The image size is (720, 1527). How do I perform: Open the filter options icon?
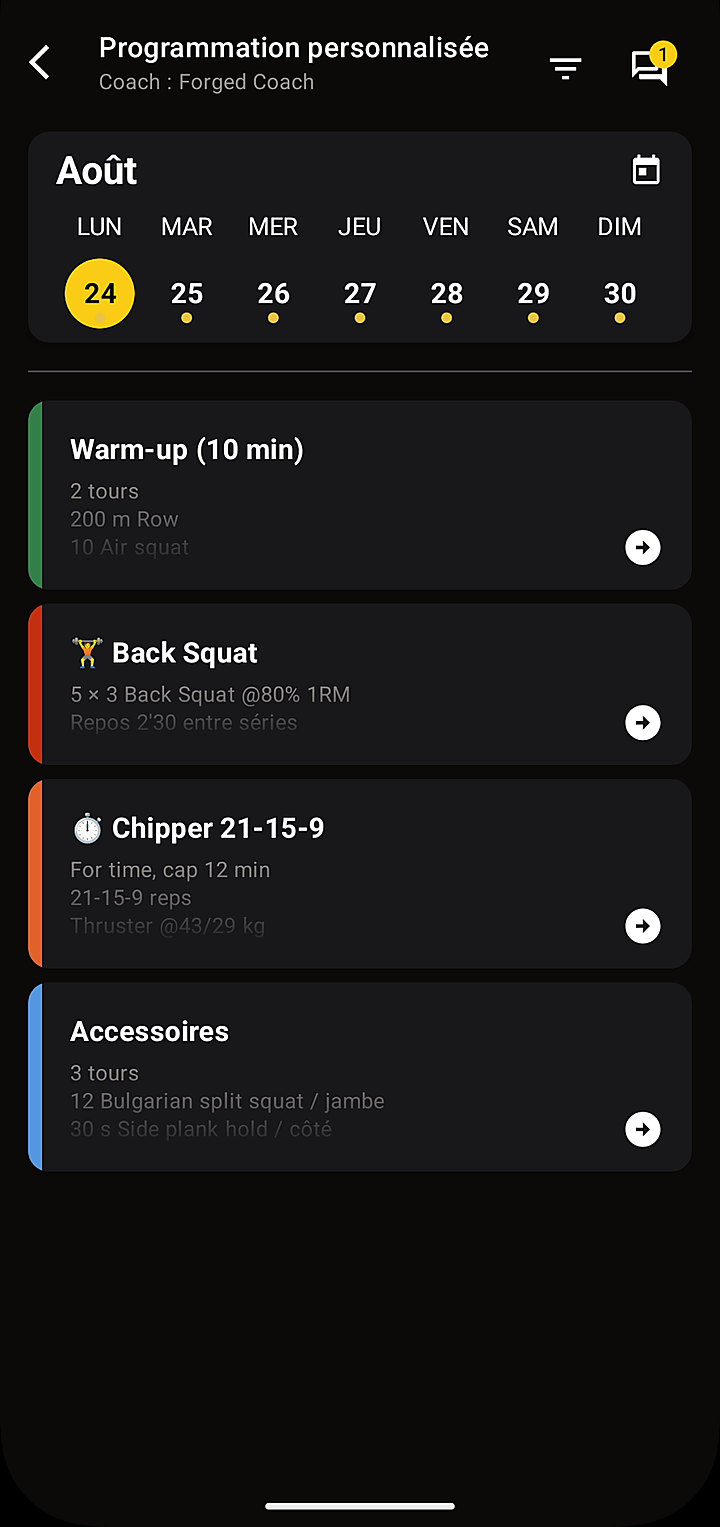[x=565, y=67]
